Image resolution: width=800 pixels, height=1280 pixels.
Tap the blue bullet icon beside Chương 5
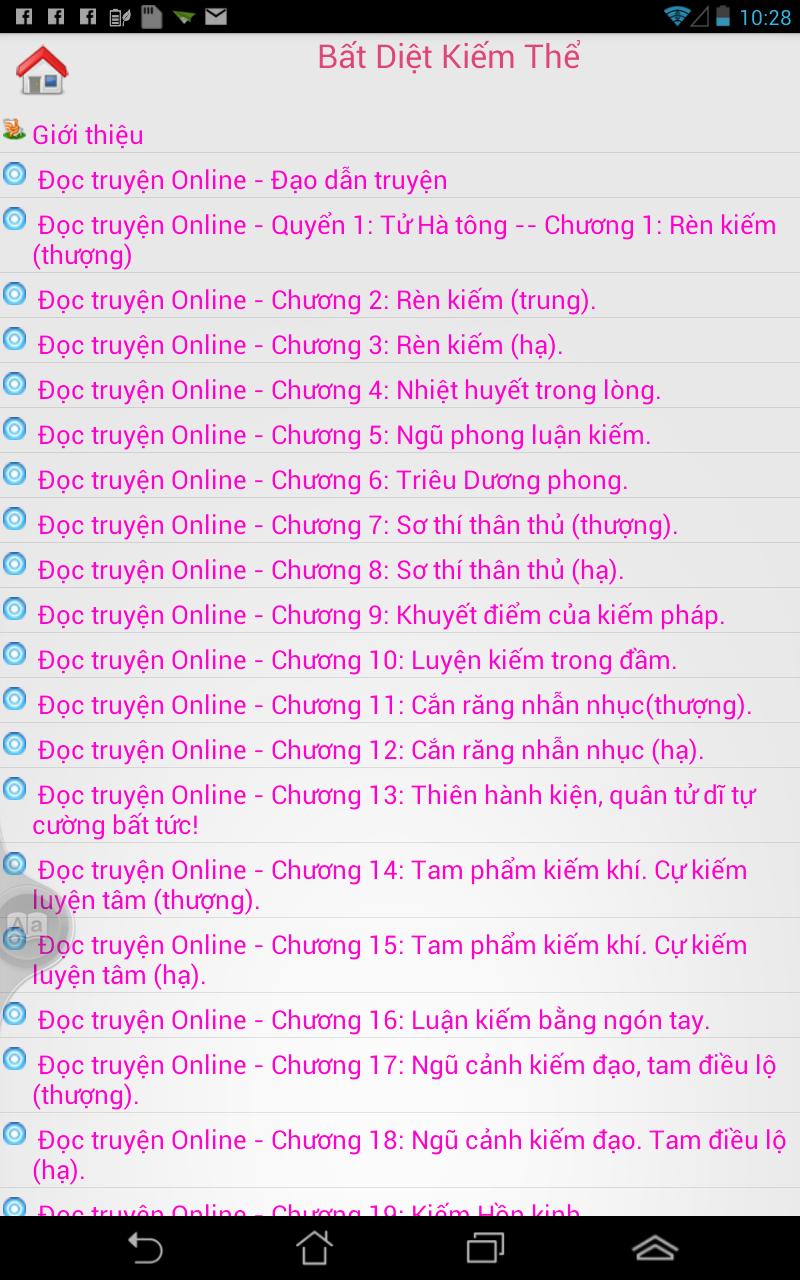[14, 429]
